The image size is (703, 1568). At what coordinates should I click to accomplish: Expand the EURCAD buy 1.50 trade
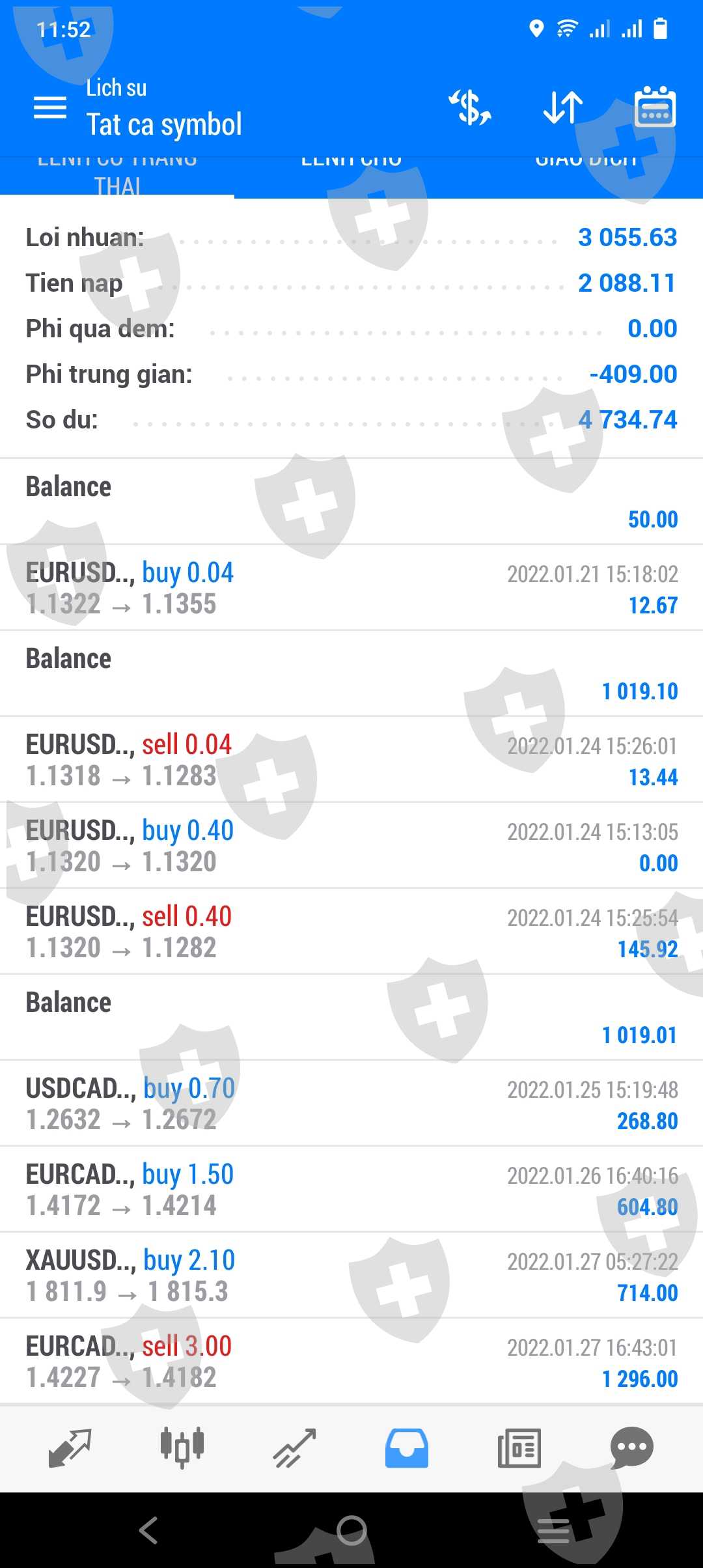(351, 1190)
